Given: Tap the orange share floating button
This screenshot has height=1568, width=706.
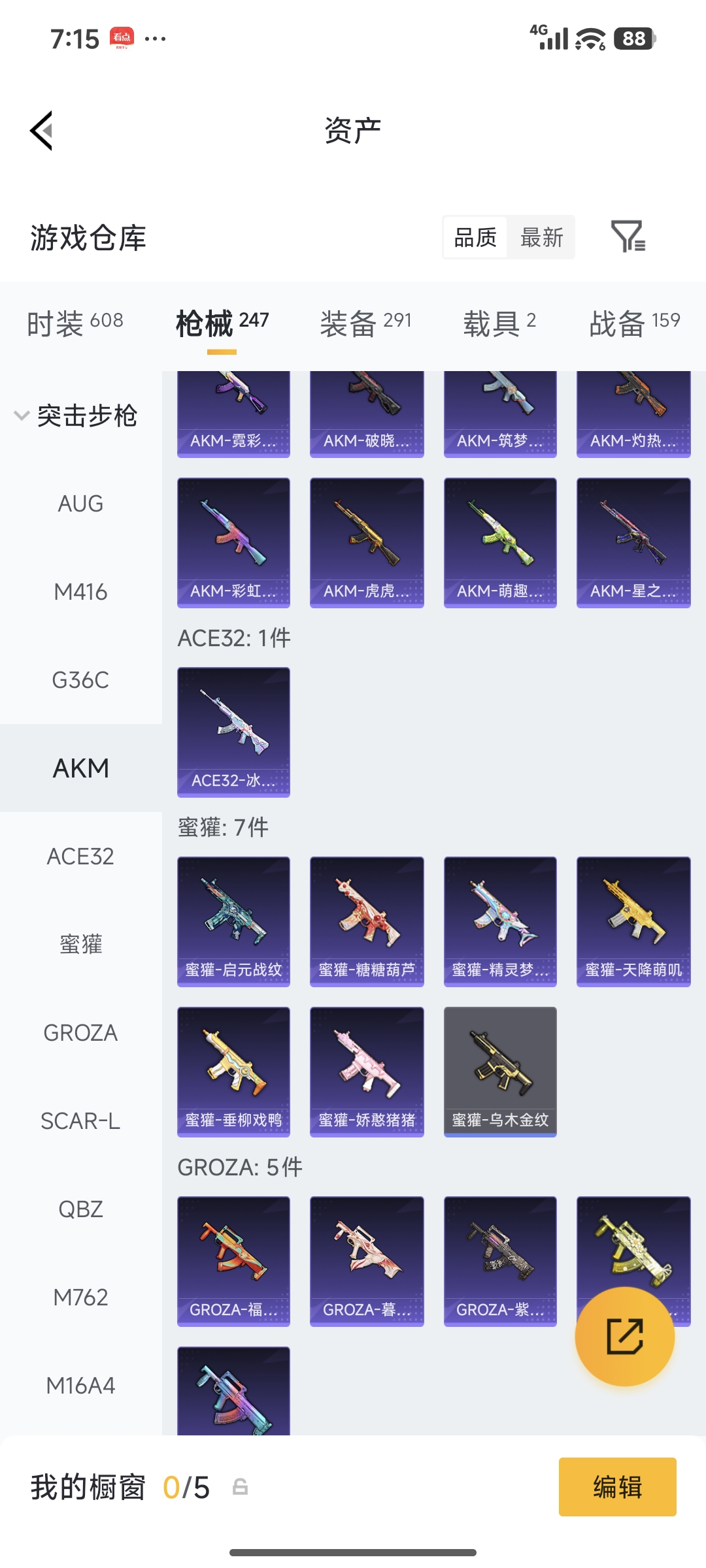Looking at the screenshot, I should click(x=624, y=1336).
